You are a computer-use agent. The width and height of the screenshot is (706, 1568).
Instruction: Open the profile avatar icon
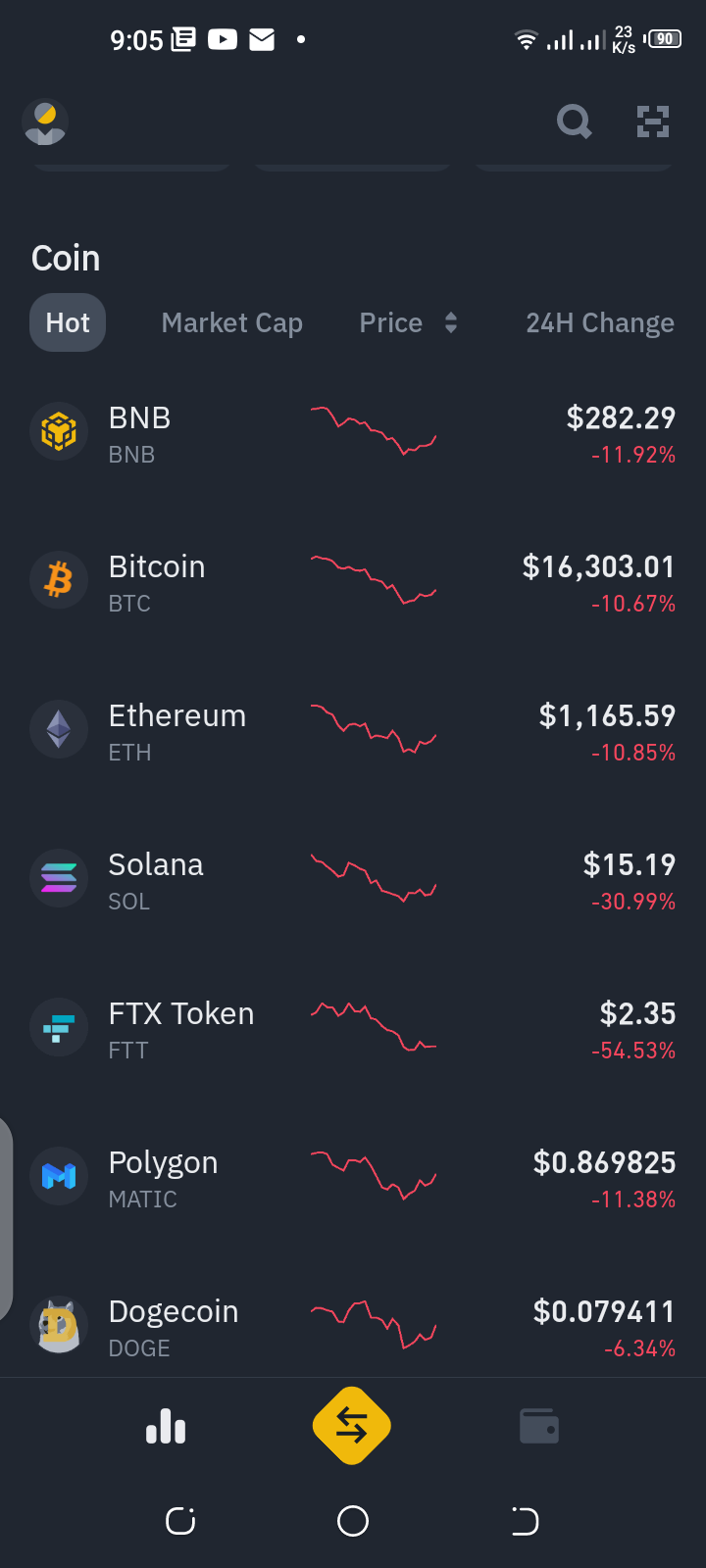click(x=44, y=122)
